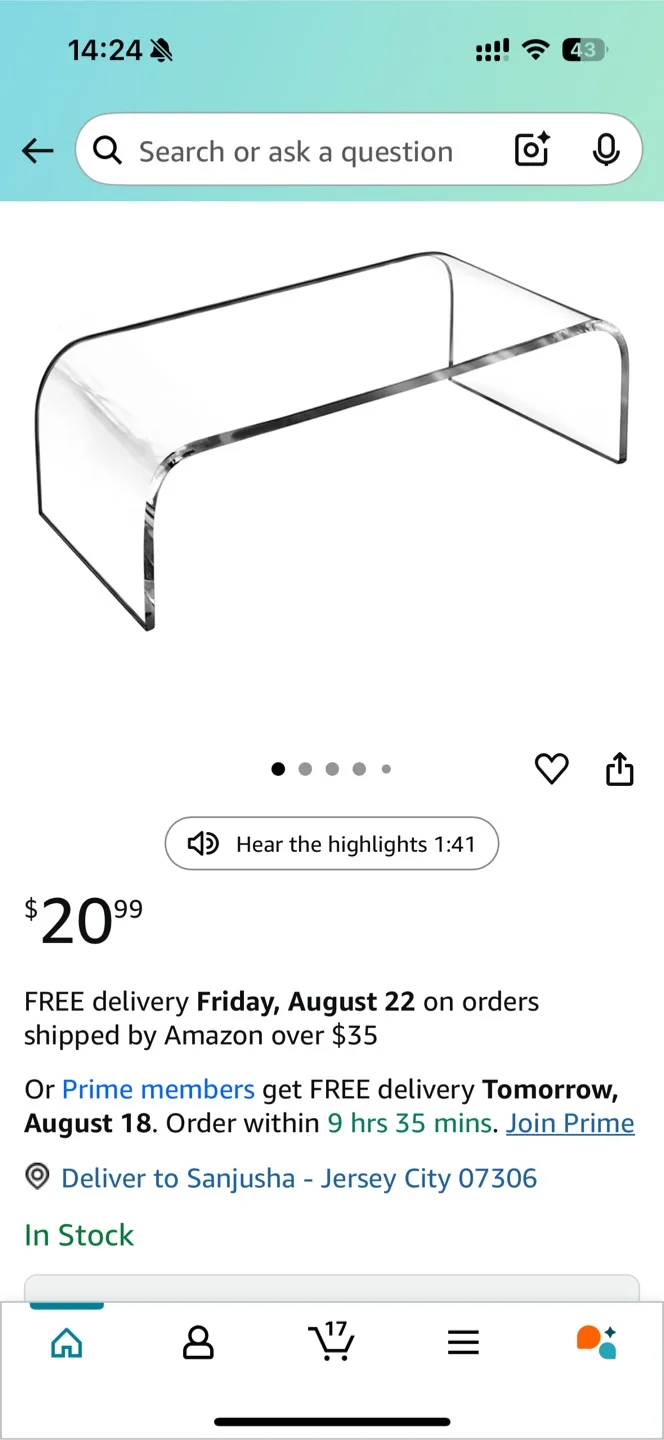Viewport: 664px width, 1440px height.
Task: Tap the search or ask a question field
Action: click(x=295, y=152)
